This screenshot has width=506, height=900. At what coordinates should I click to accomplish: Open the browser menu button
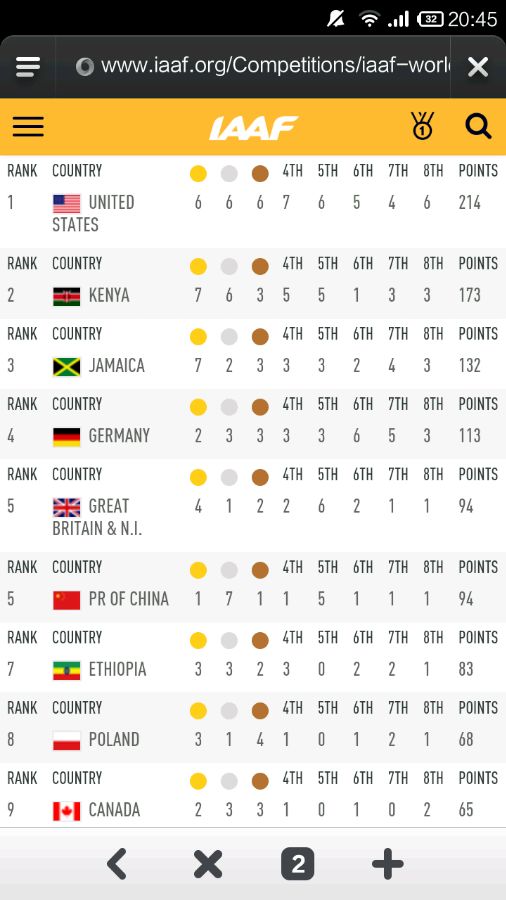(x=28, y=67)
